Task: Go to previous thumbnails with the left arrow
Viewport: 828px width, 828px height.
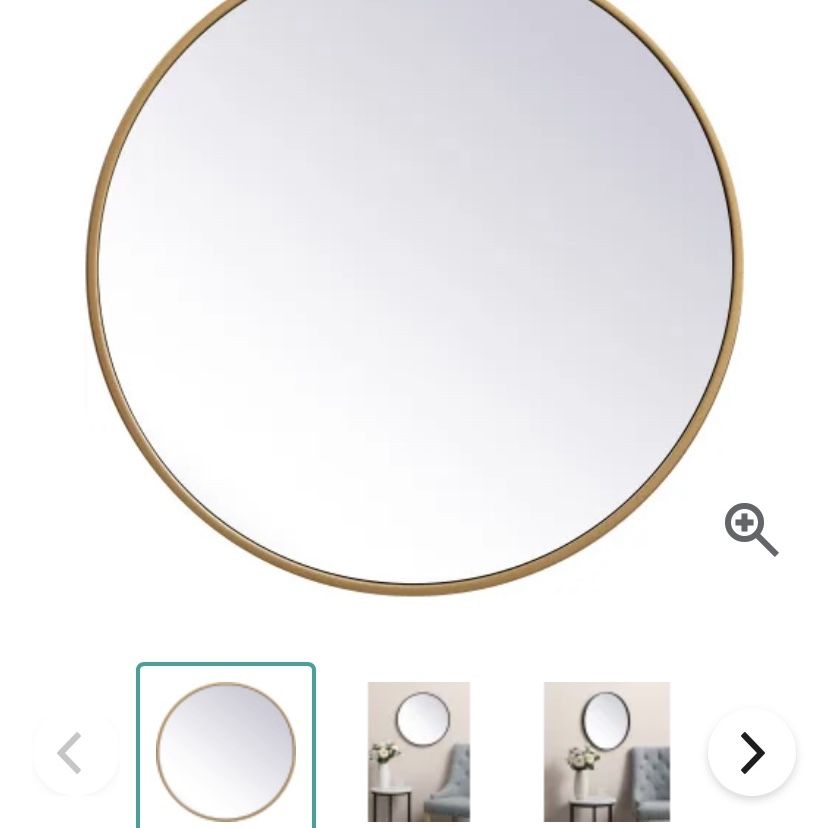Action: pyautogui.click(x=75, y=752)
